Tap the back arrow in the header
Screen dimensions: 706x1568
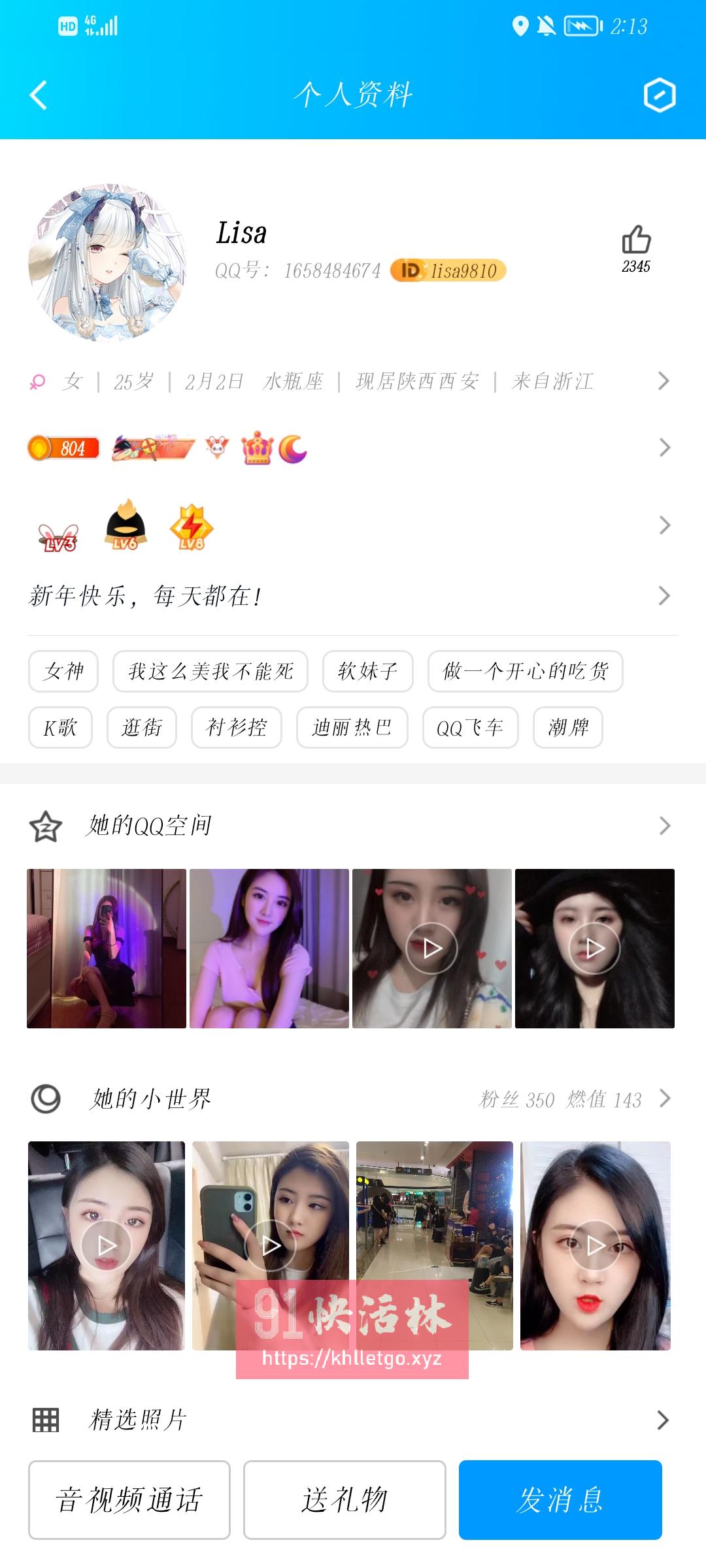(37, 95)
